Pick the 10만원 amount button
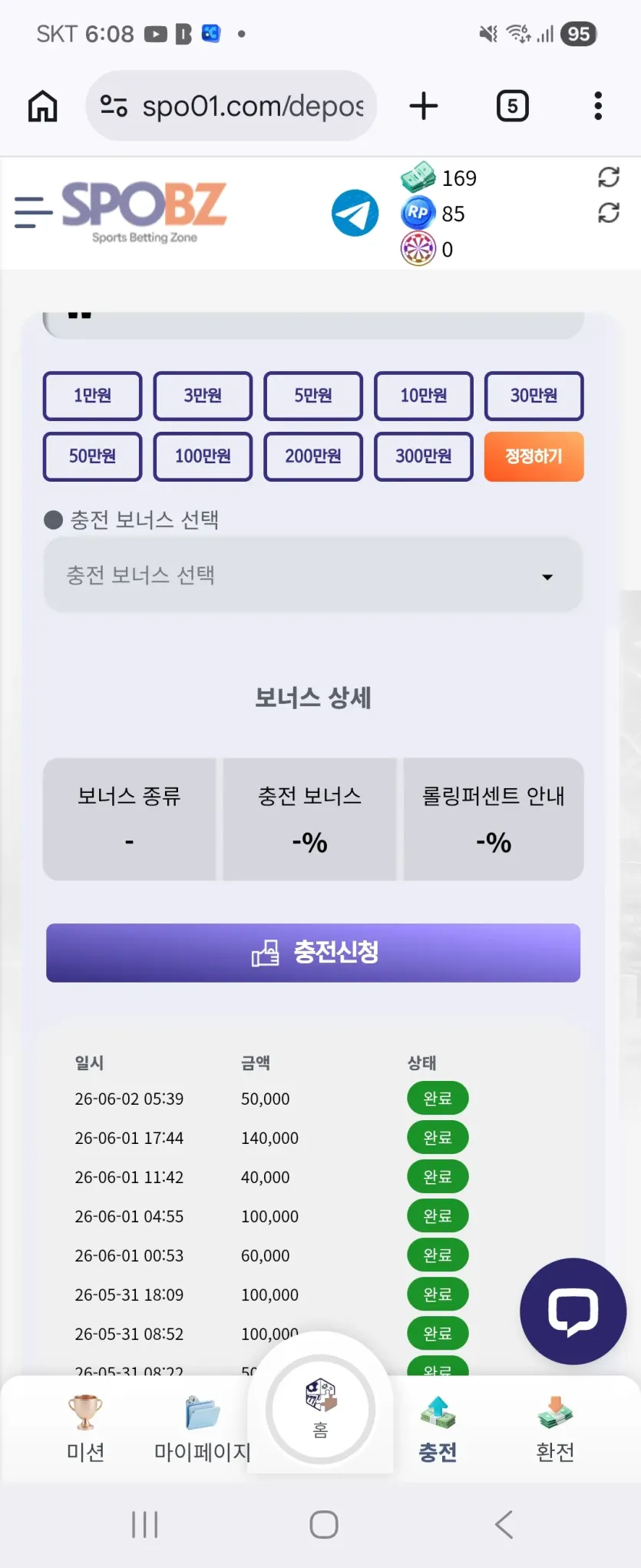 tap(424, 396)
